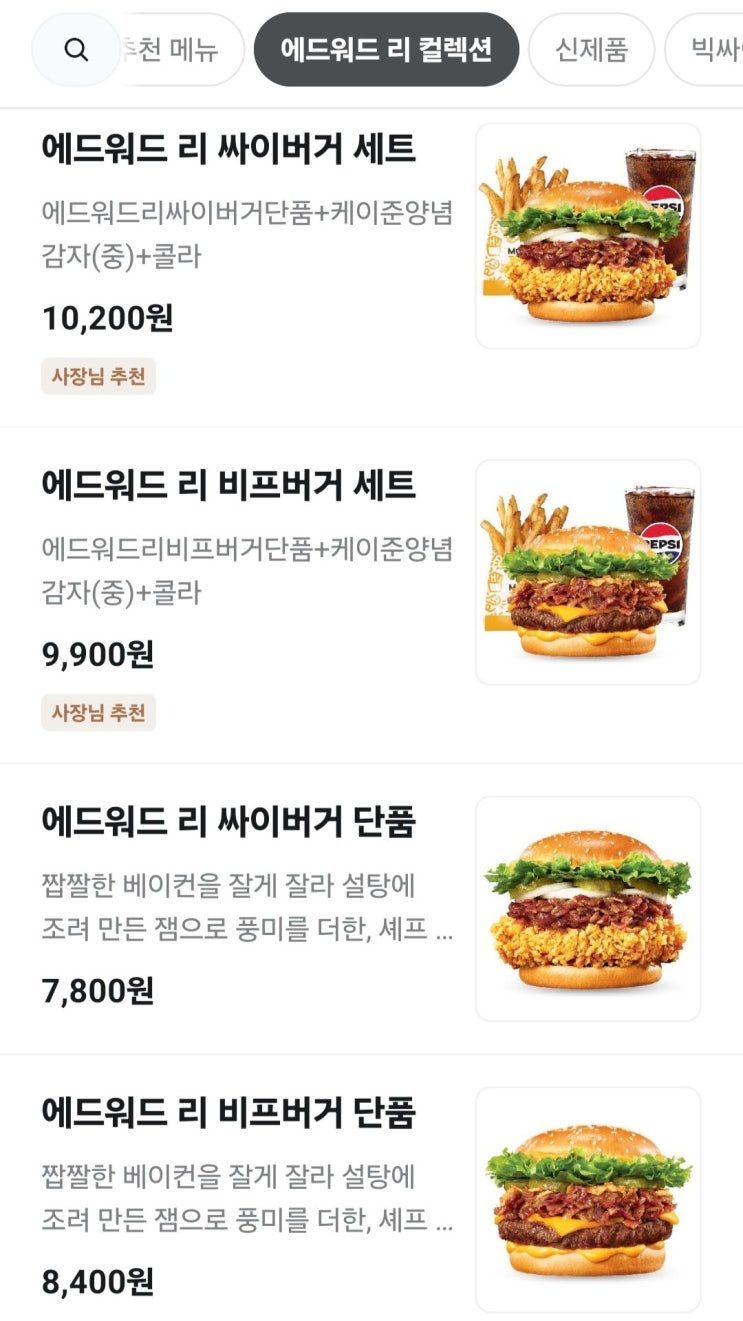Switch to the 신제품 tab
Image resolution: width=743 pixels, height=1321 pixels.
click(x=591, y=50)
